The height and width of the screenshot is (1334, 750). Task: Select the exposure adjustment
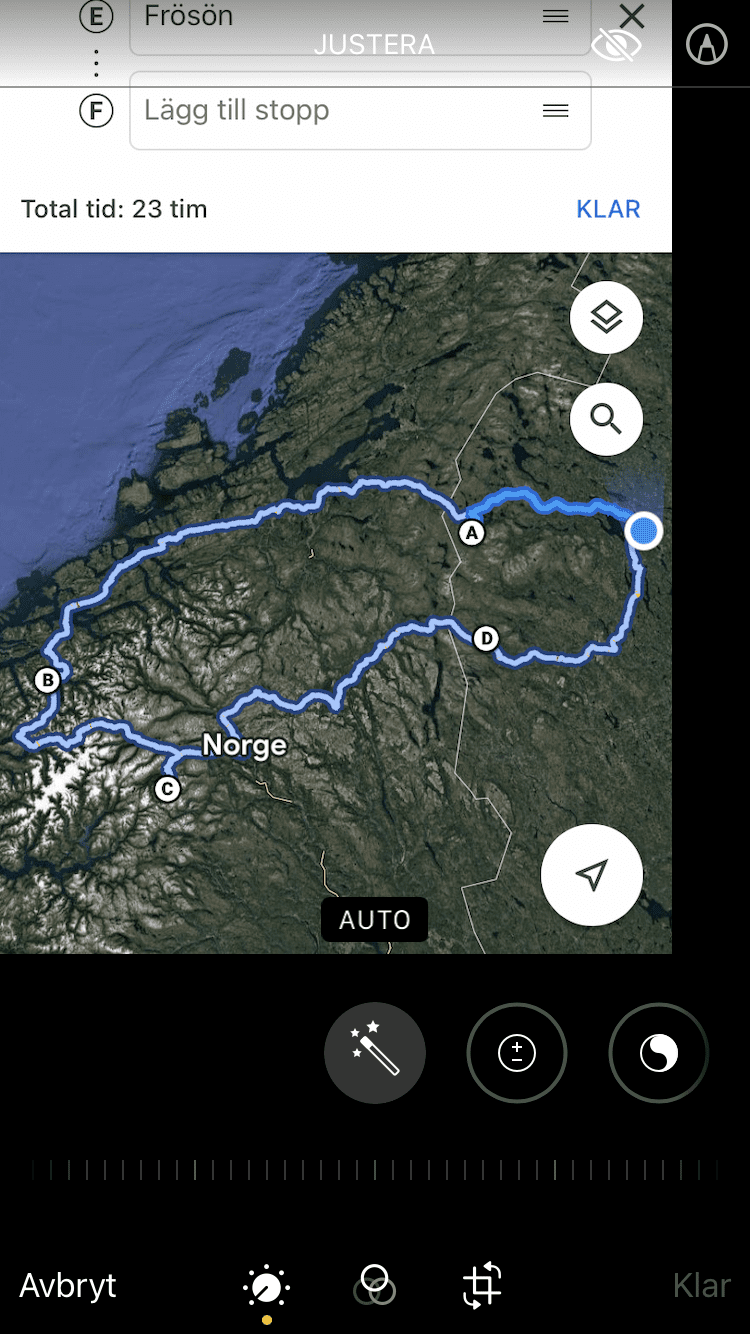pos(517,1053)
